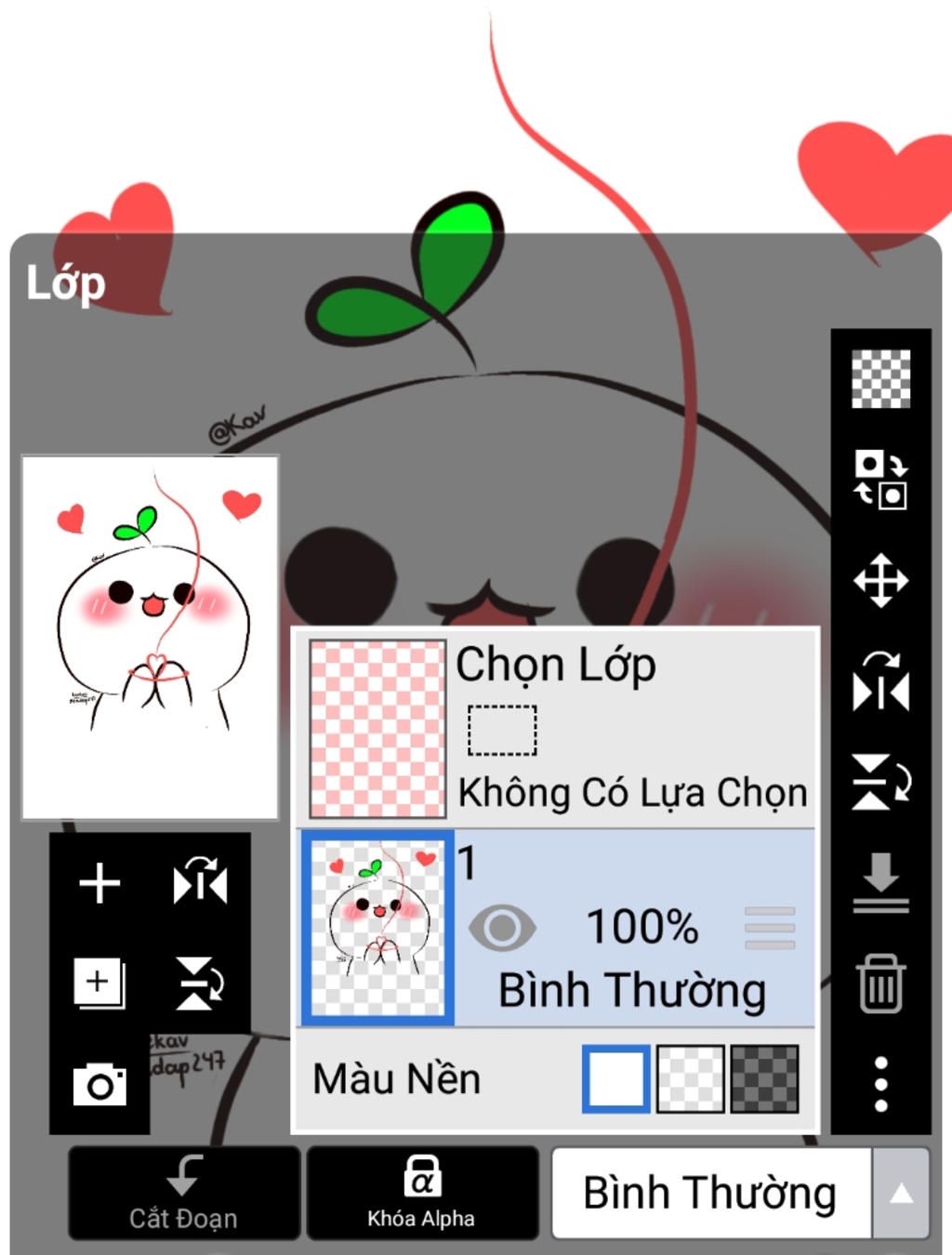Image resolution: width=952 pixels, height=1255 pixels.
Task: Open the three-dot more options menu
Action: tap(880, 1084)
